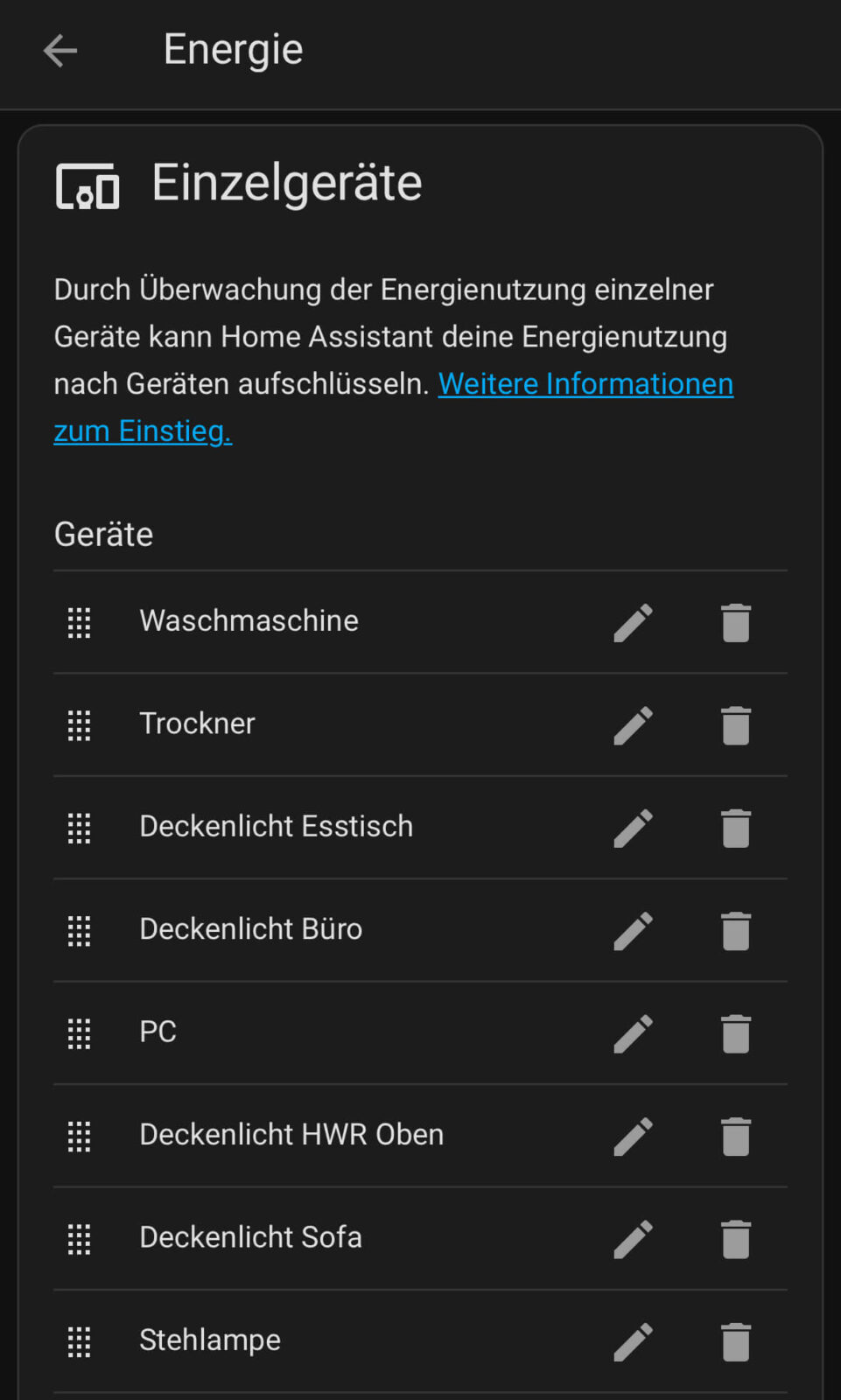Click the Energie page title

point(233,50)
